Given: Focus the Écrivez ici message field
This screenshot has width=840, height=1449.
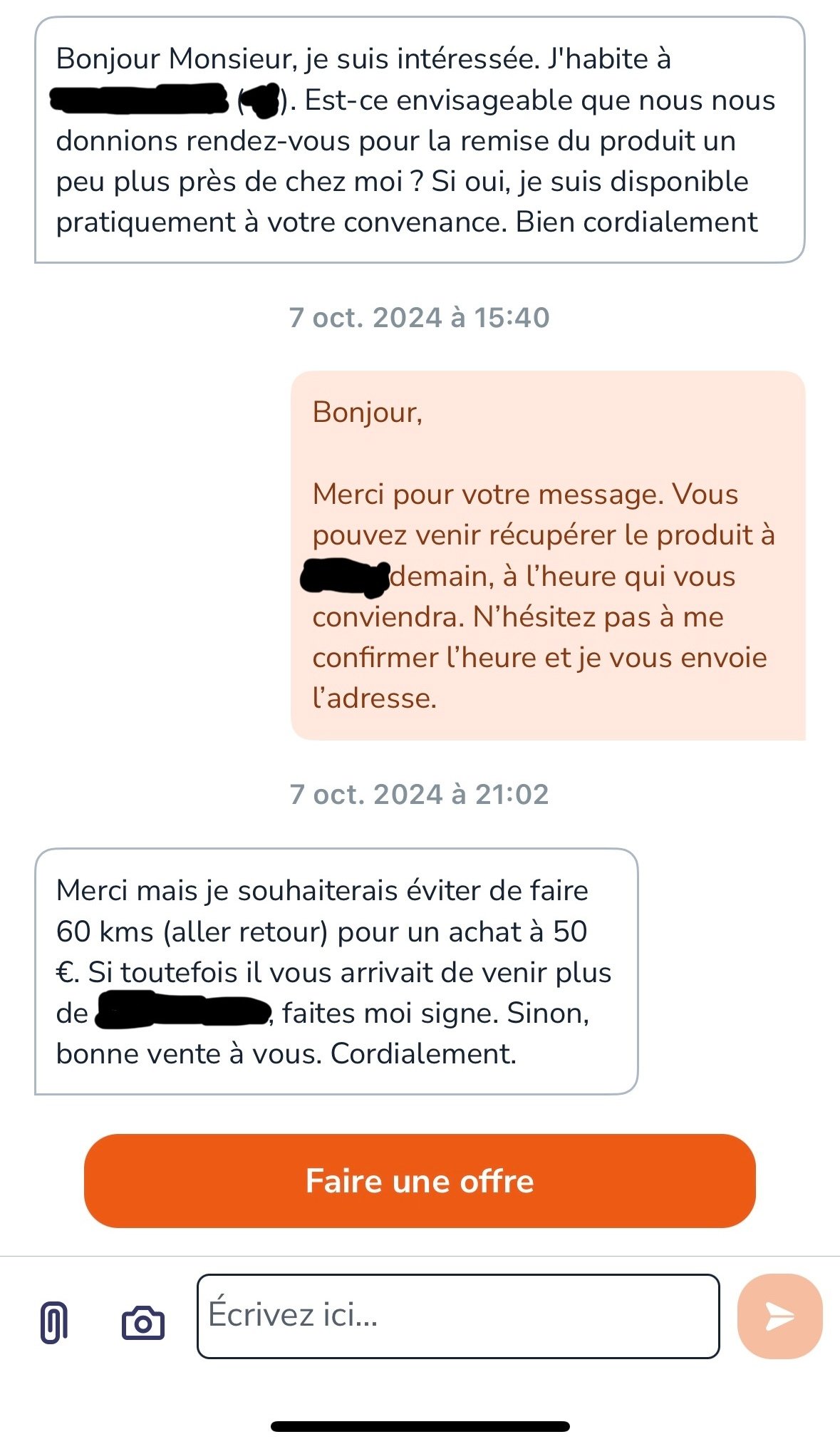Looking at the screenshot, I should pyautogui.click(x=458, y=1316).
